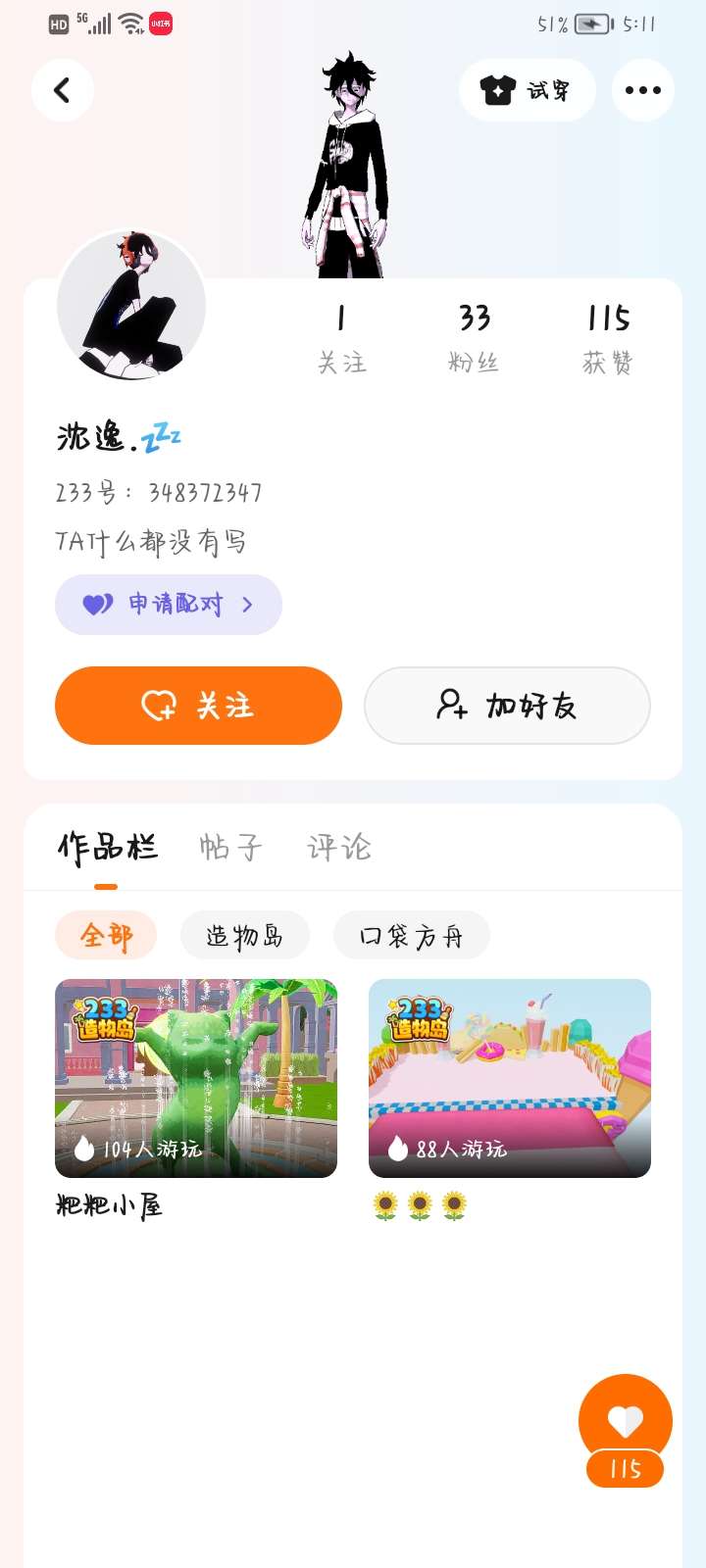The image size is (706, 1568).
Task: Tap 加好友 to add as friend
Action: point(507,706)
